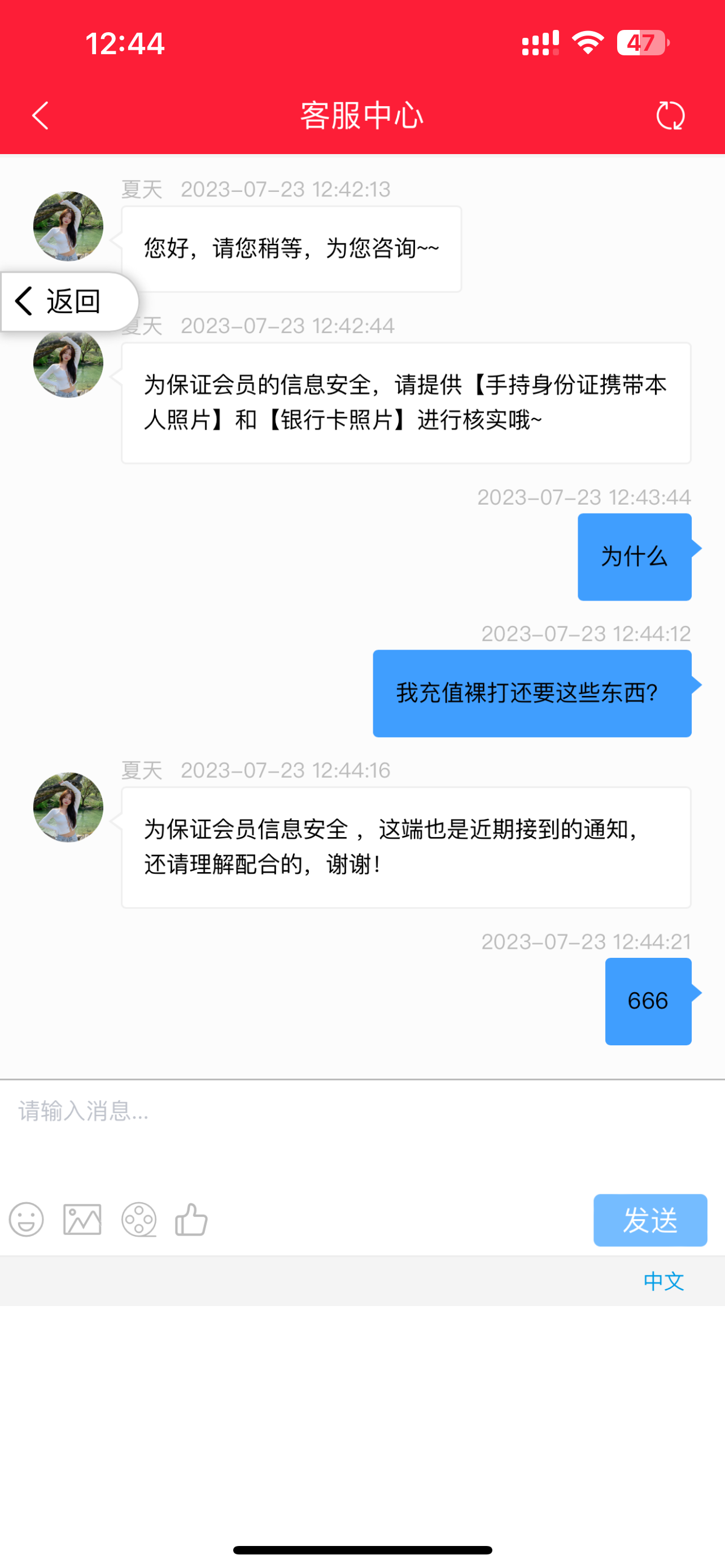Viewport: 725px width, 1568px height.
Task: Send the message with 发送
Action: pyautogui.click(x=649, y=1220)
